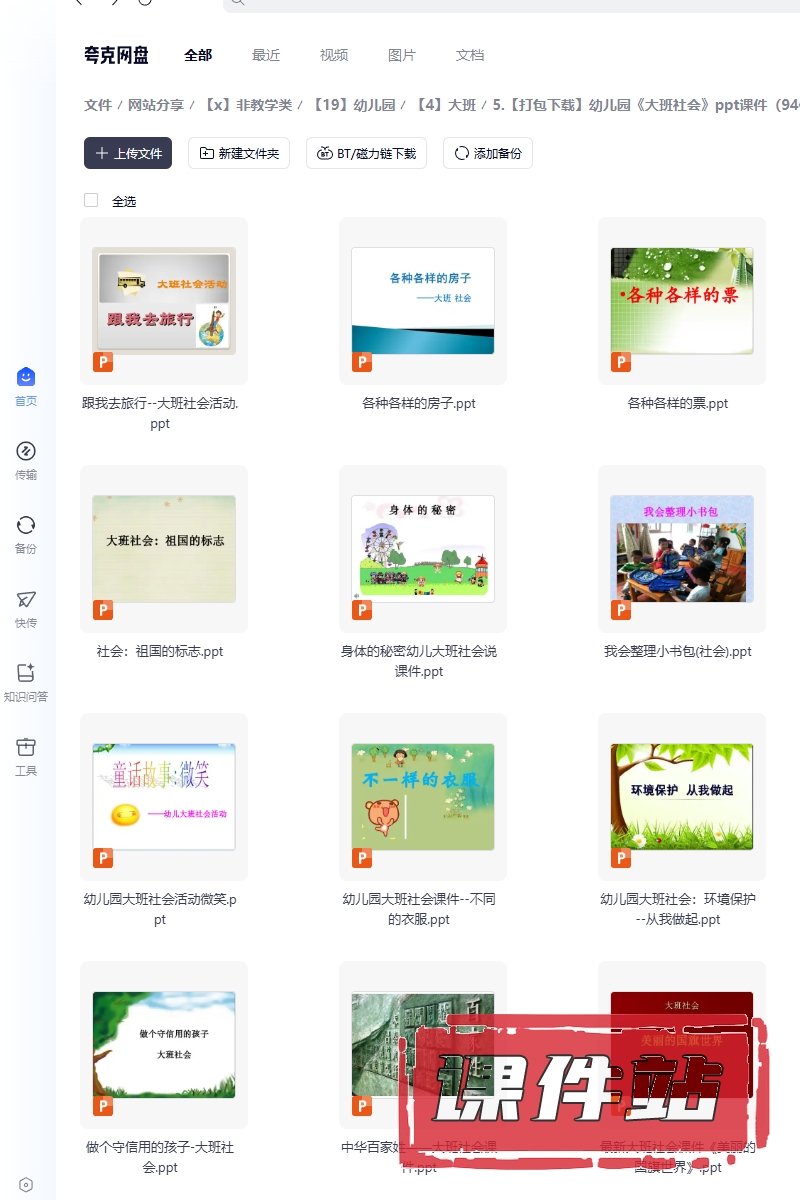Switch to the 最近 tab
The width and height of the screenshot is (800, 1200).
pyautogui.click(x=266, y=55)
